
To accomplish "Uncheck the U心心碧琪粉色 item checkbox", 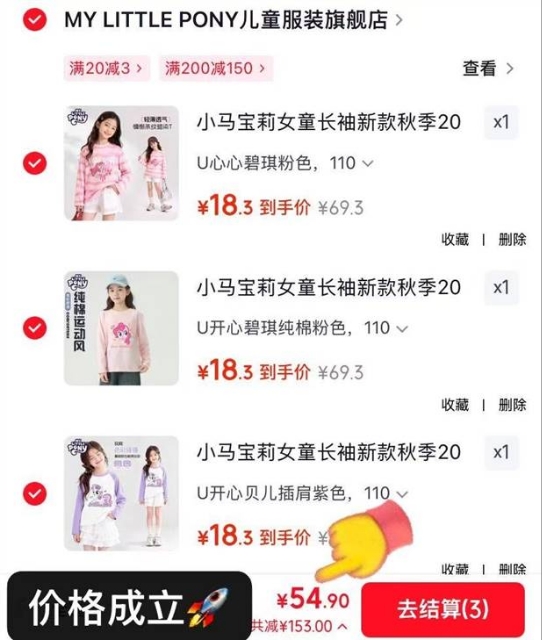I will [35, 163].
